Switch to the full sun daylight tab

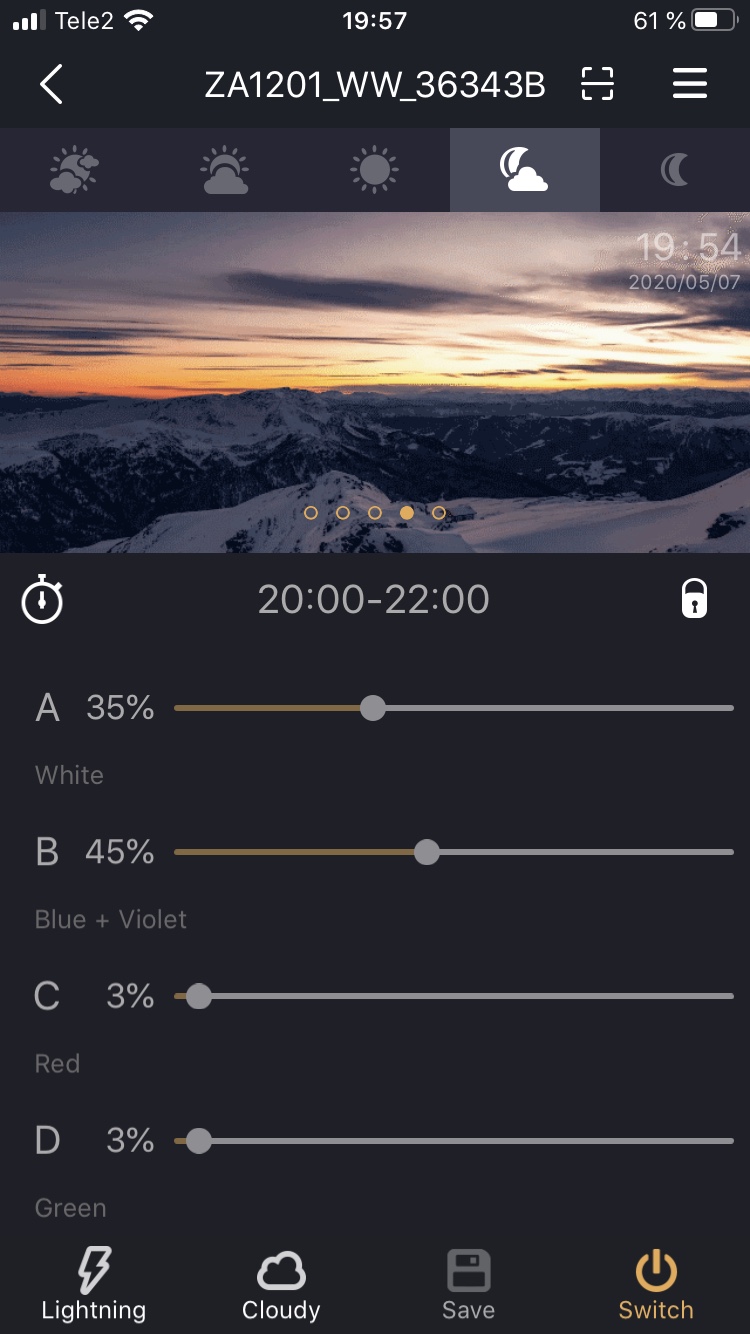pos(375,170)
